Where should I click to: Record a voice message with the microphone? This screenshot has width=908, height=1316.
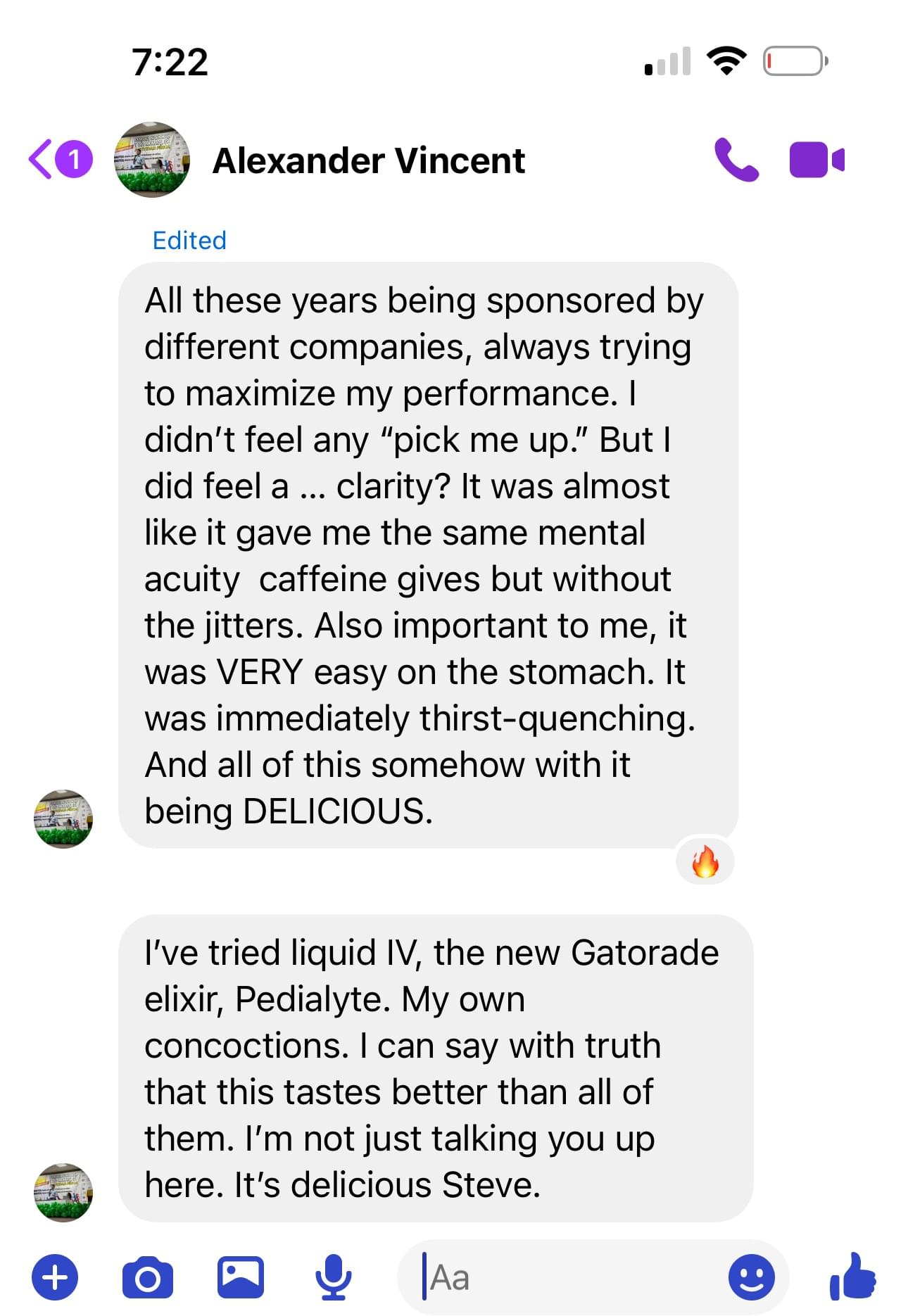coord(332,1277)
